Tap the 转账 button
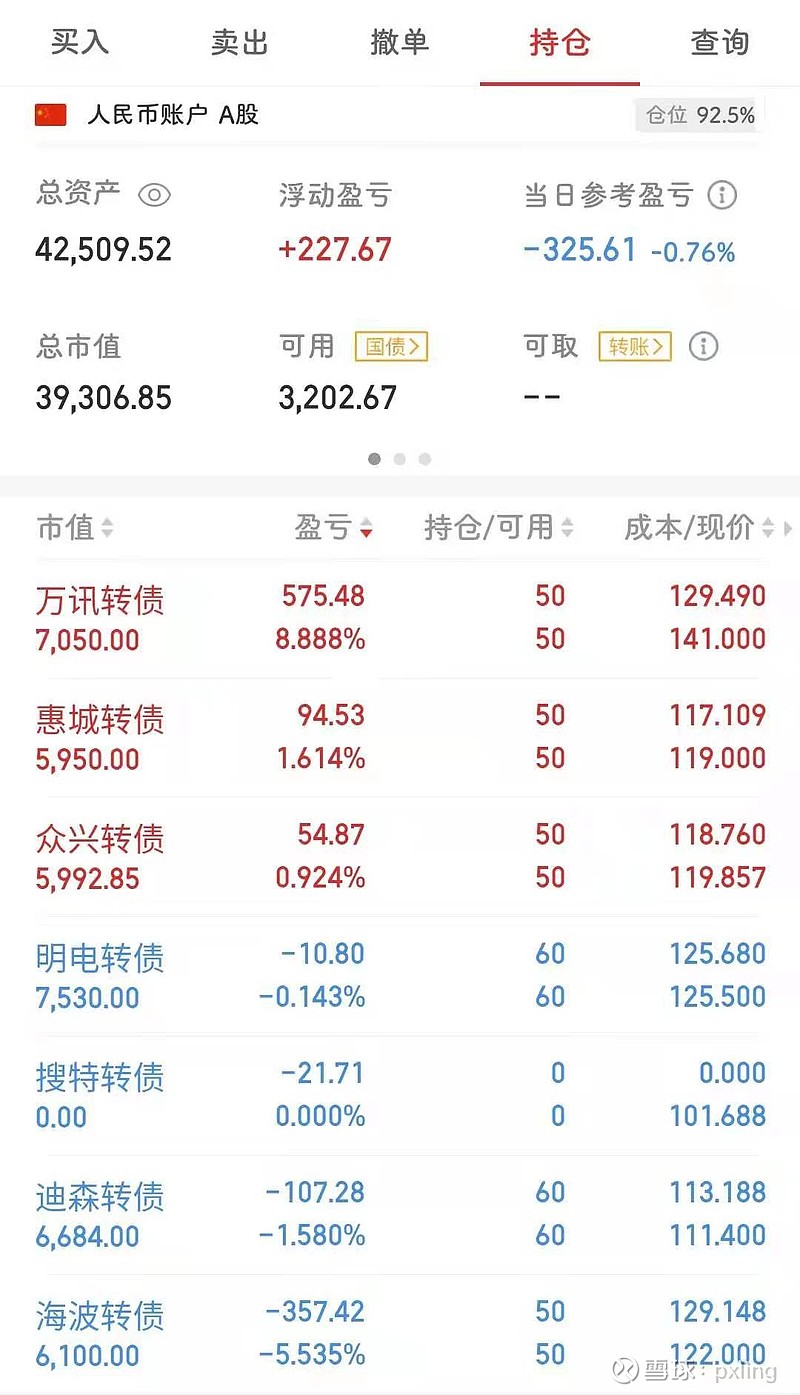This screenshot has height=1395, width=800. tap(635, 347)
